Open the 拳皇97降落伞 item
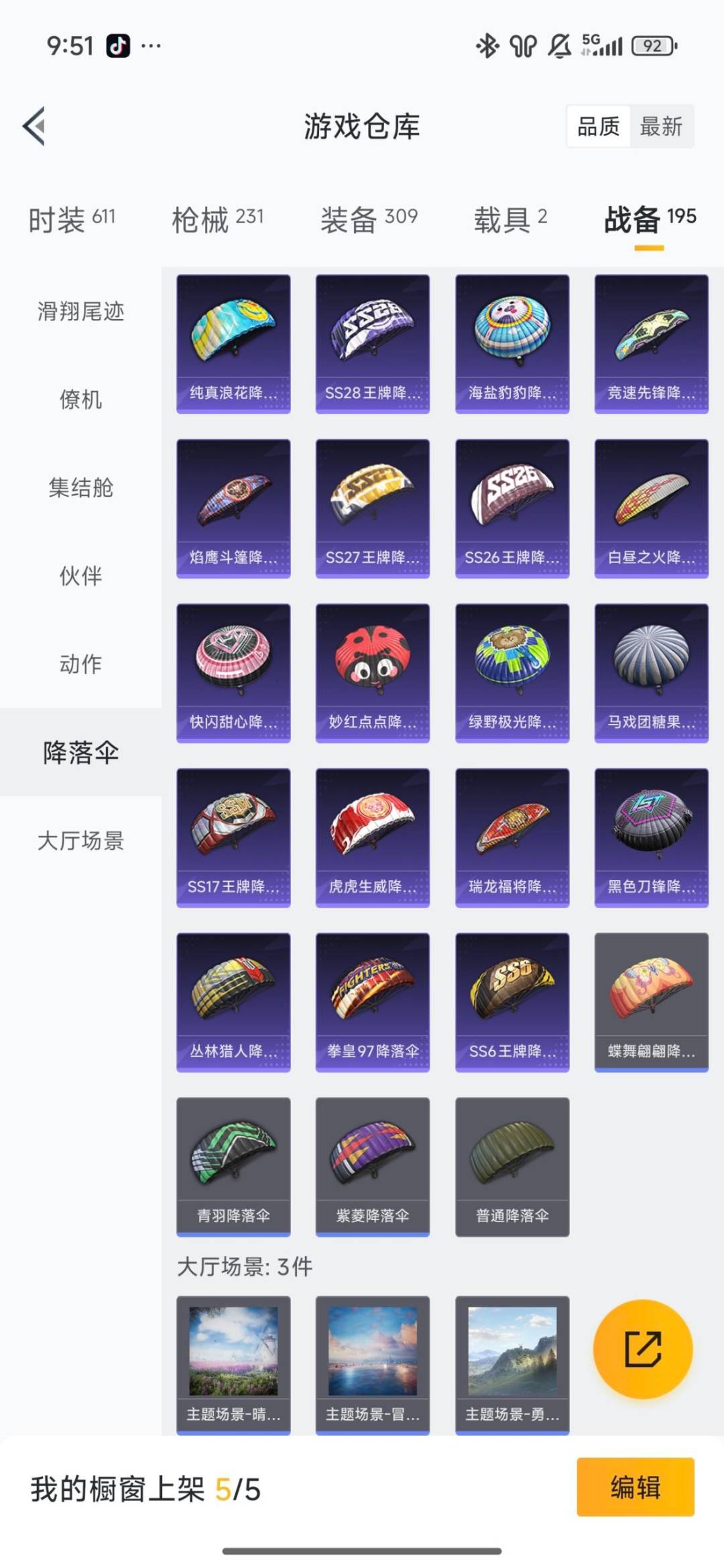Viewport: 724px width, 1568px height. [x=372, y=1002]
